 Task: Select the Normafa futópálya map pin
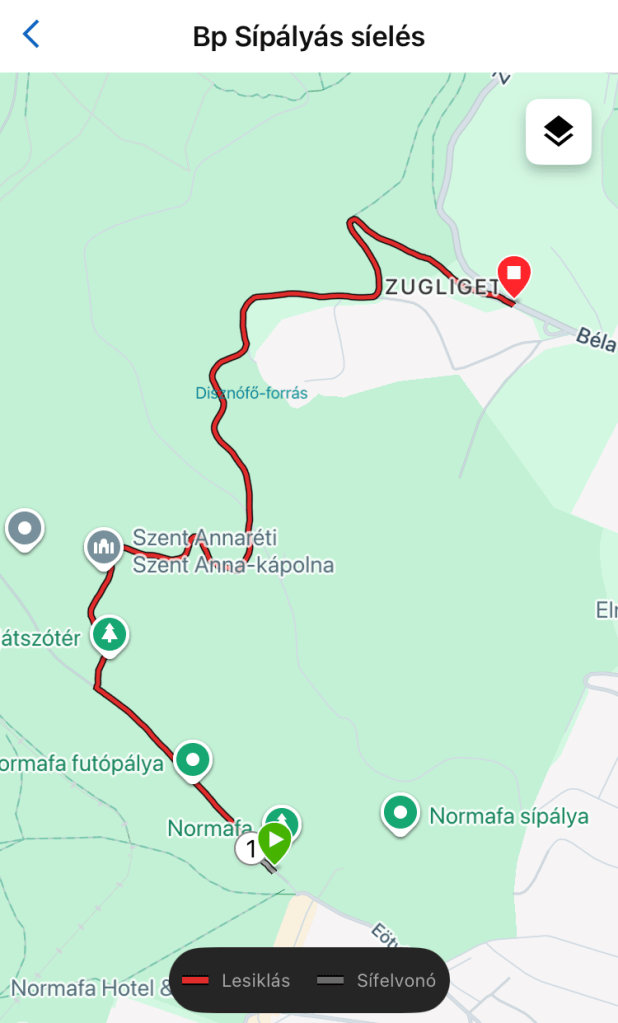191,760
